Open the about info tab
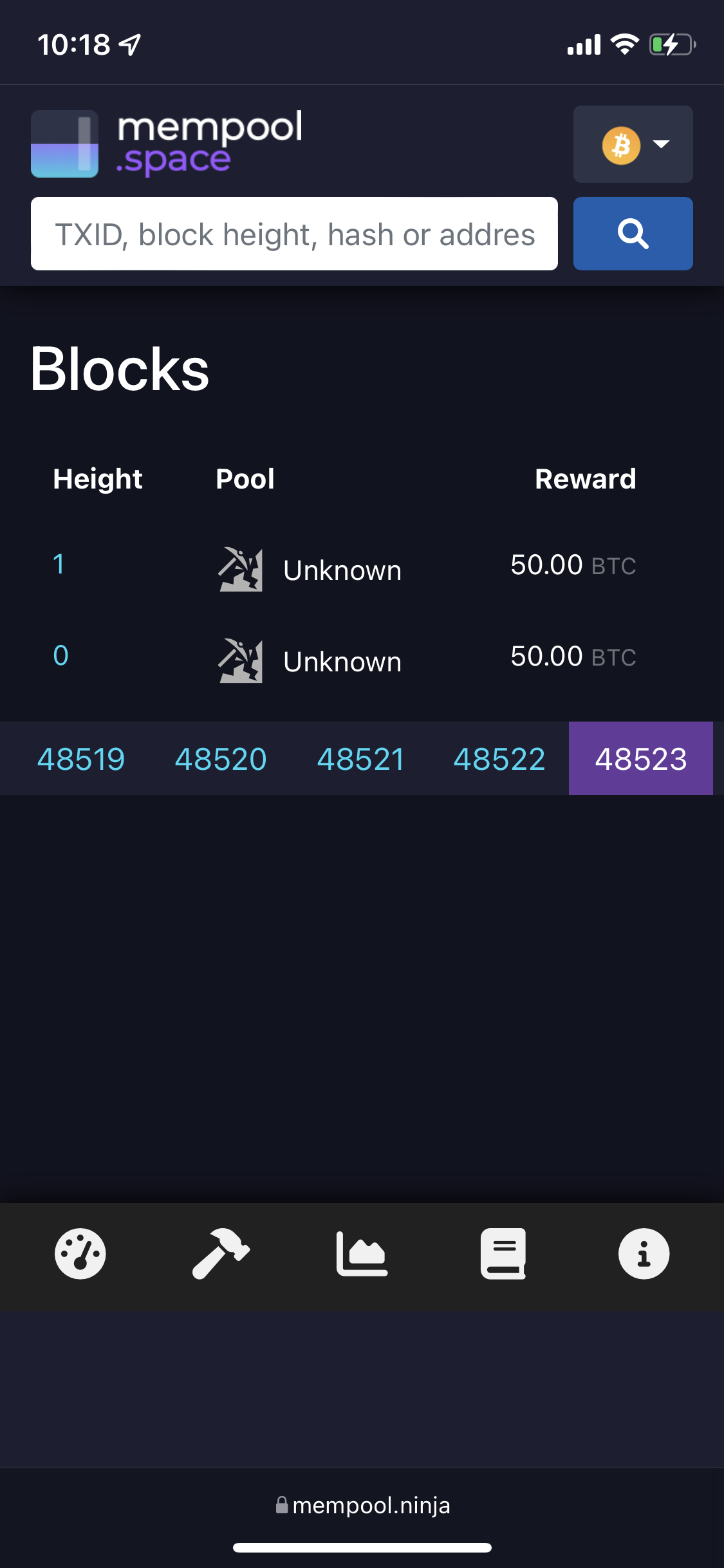The image size is (724, 1568). pos(644,1253)
